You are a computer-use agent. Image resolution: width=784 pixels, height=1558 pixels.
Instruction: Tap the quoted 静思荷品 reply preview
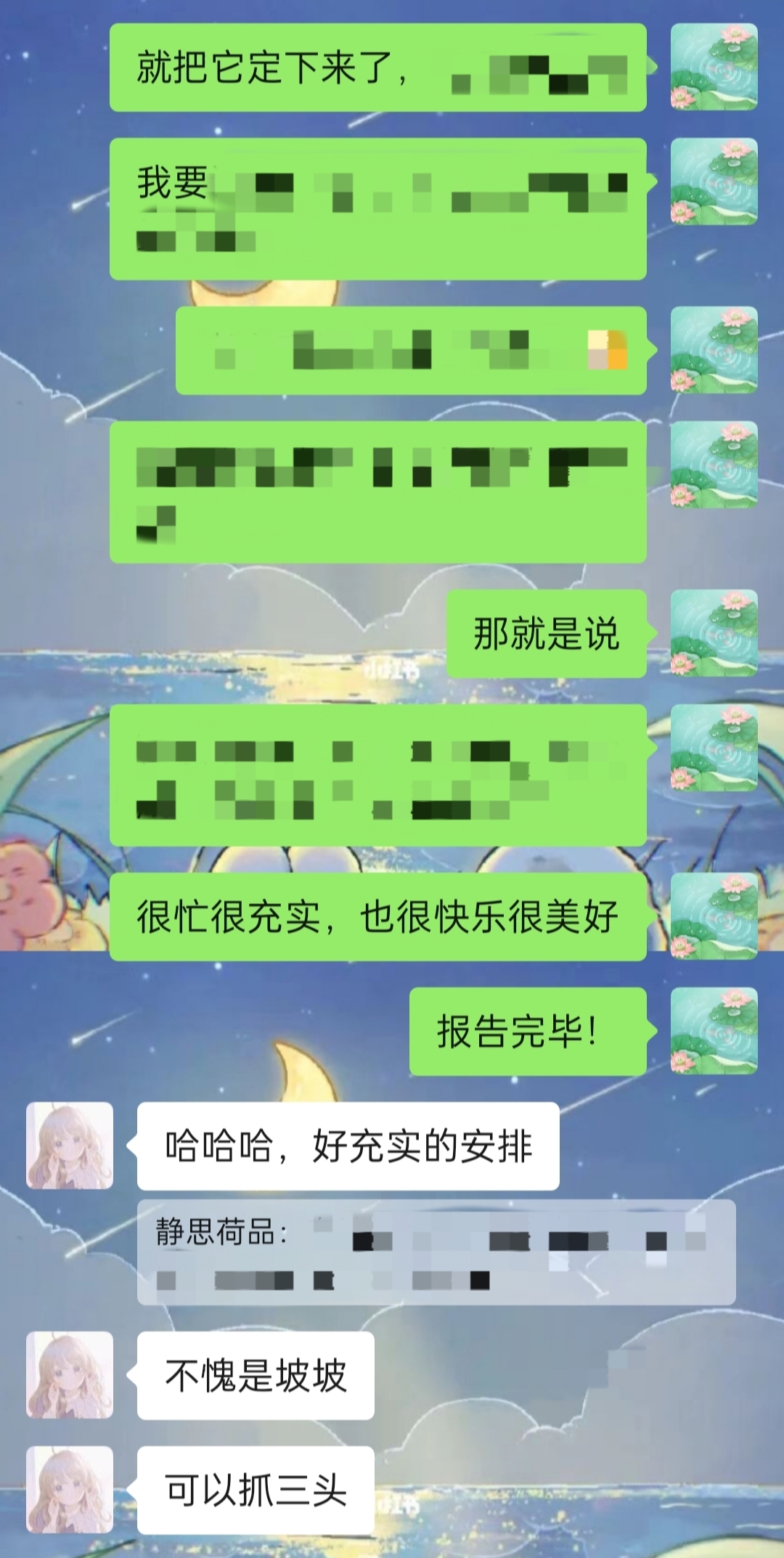(x=436, y=1252)
